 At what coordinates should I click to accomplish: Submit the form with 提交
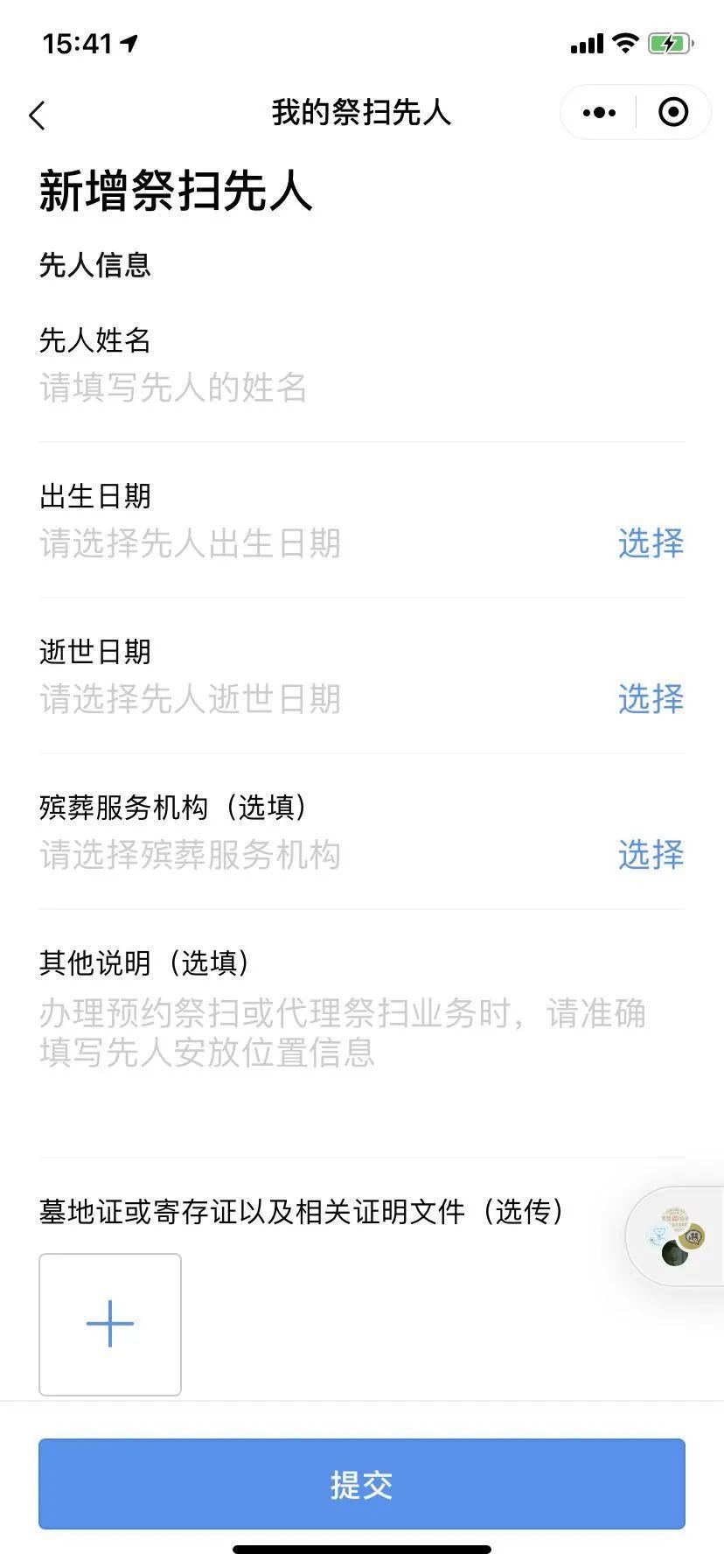tap(362, 1485)
